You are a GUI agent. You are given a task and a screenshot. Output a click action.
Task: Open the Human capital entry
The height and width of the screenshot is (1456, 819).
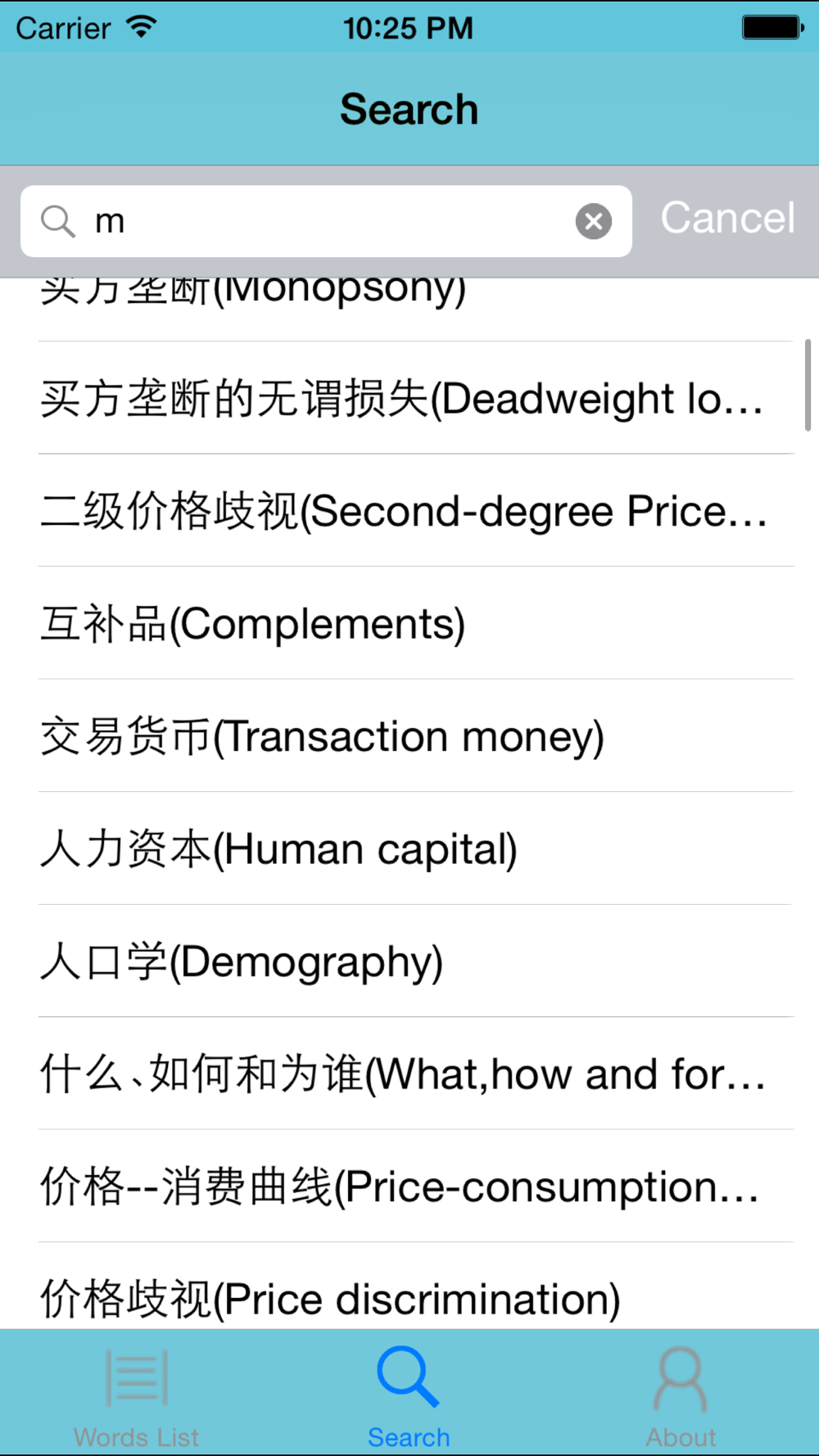(409, 848)
